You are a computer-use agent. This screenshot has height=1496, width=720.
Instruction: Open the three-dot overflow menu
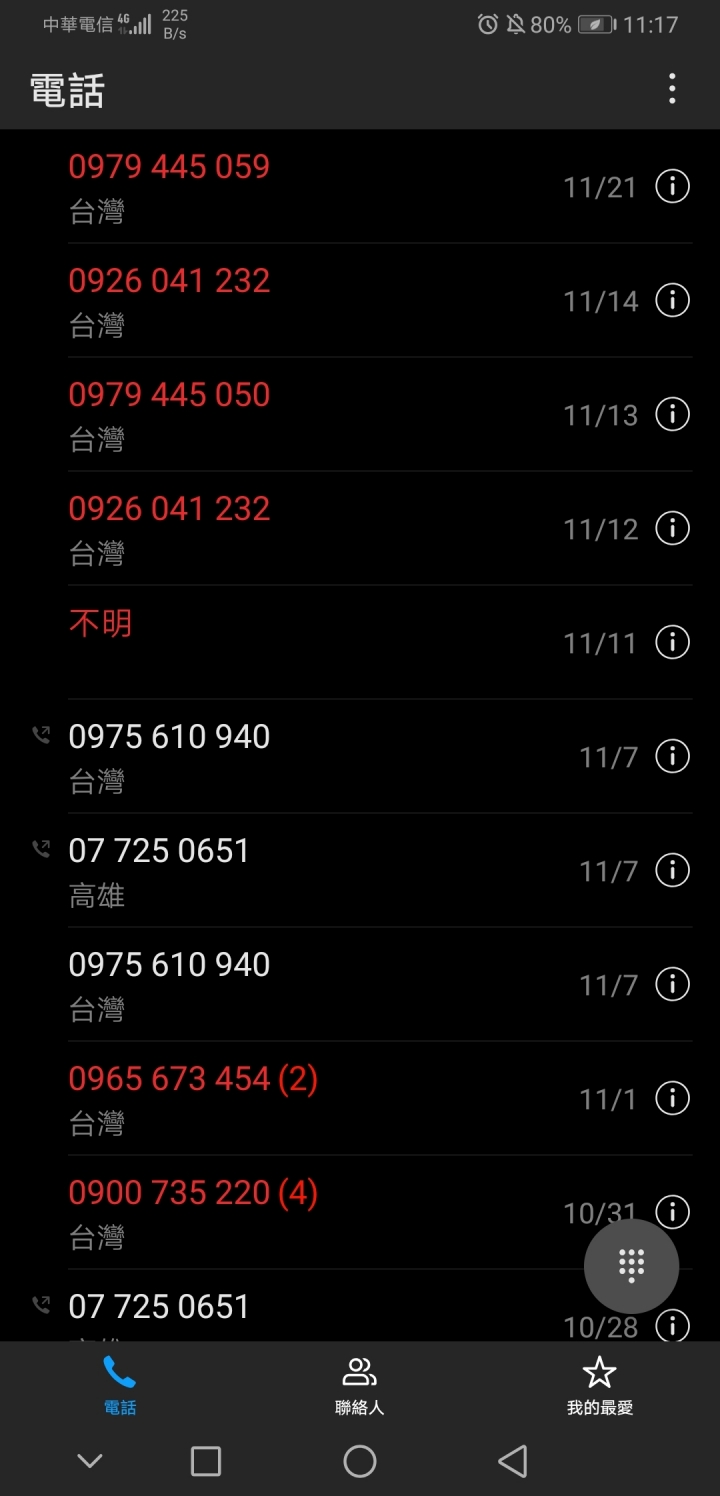click(672, 89)
